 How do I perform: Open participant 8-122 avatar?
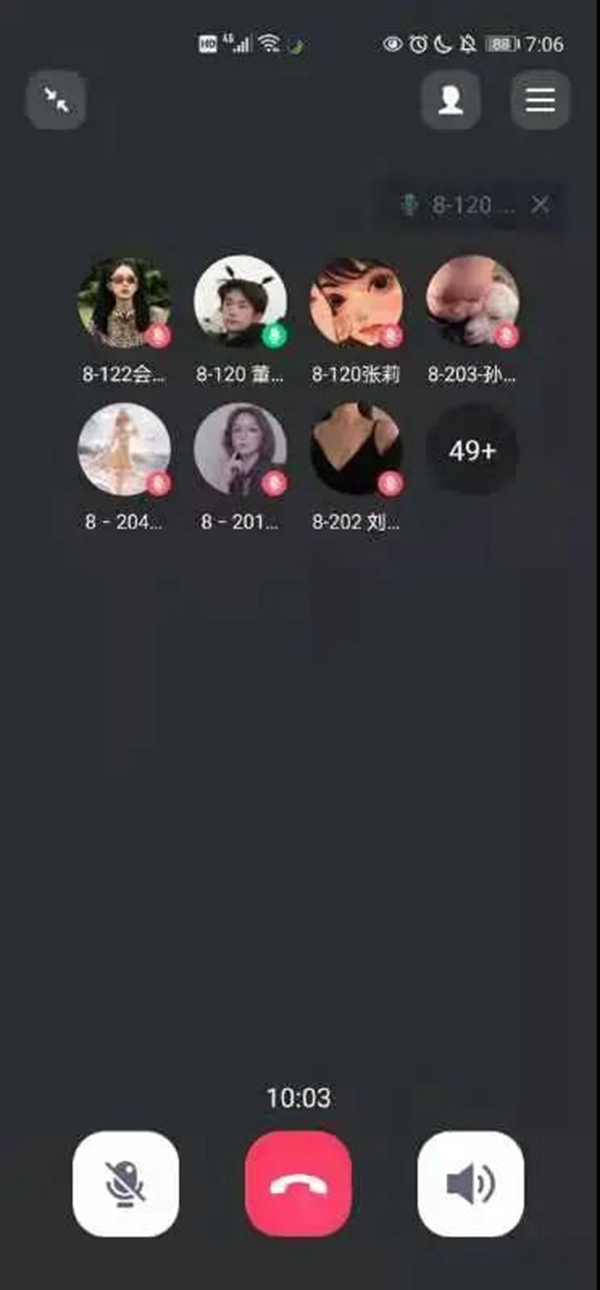coord(124,304)
